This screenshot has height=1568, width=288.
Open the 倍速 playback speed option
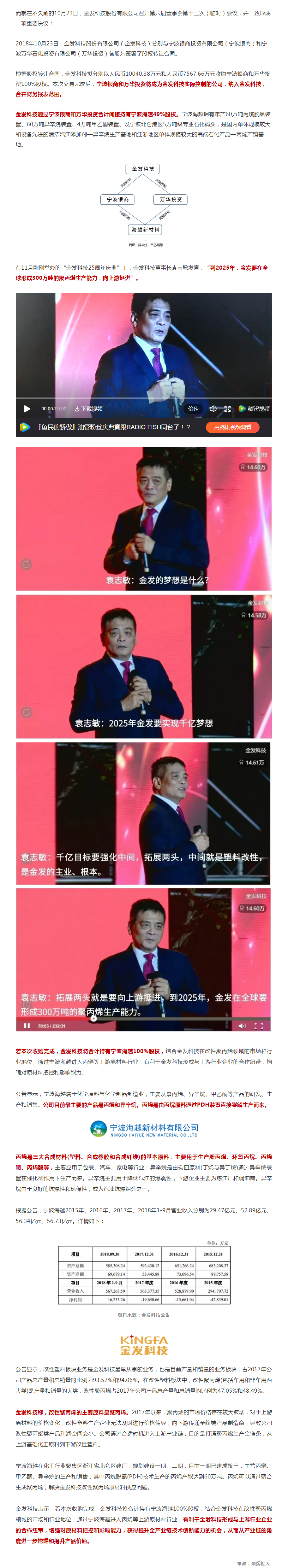pyautogui.click(x=193, y=408)
